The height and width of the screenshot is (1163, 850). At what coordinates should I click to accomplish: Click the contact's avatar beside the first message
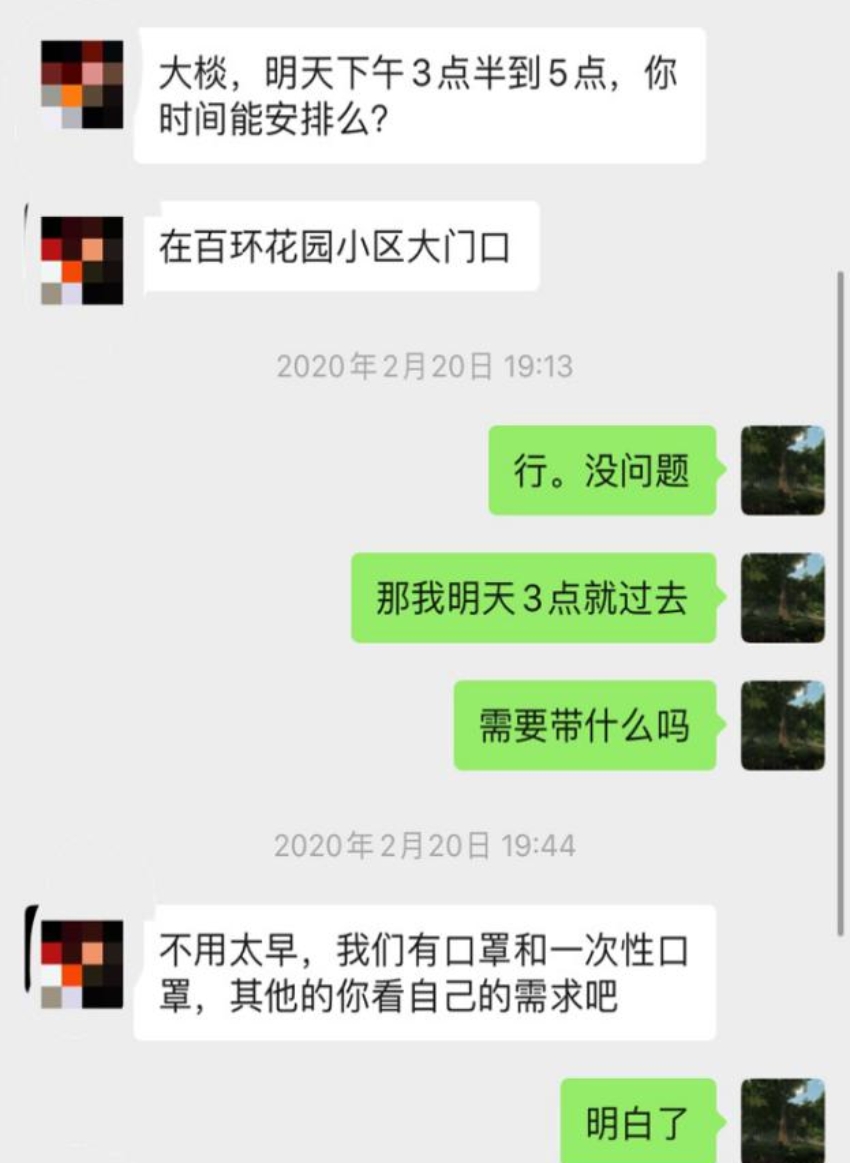(80, 85)
